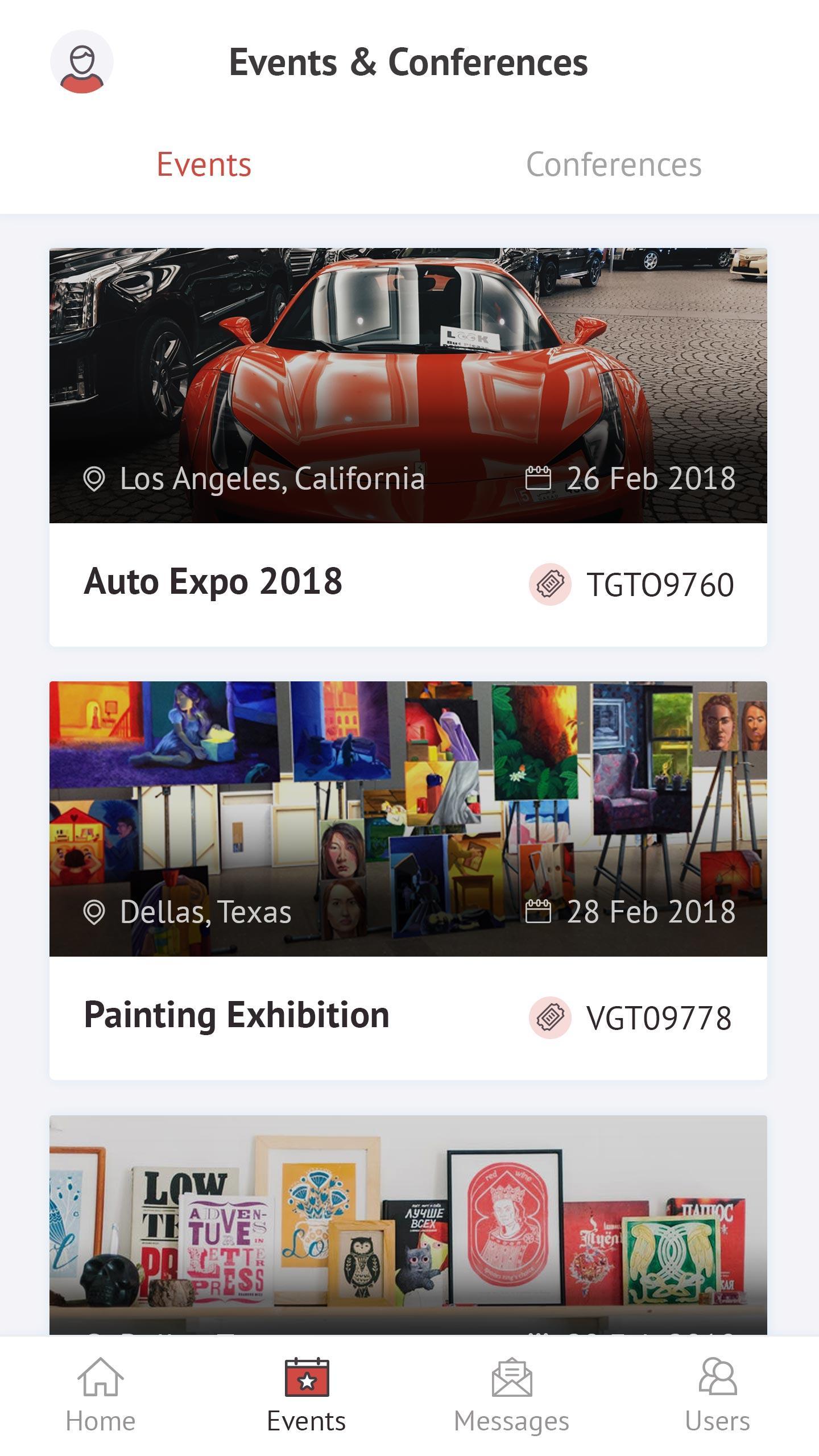Select the Events top tab

point(204,165)
